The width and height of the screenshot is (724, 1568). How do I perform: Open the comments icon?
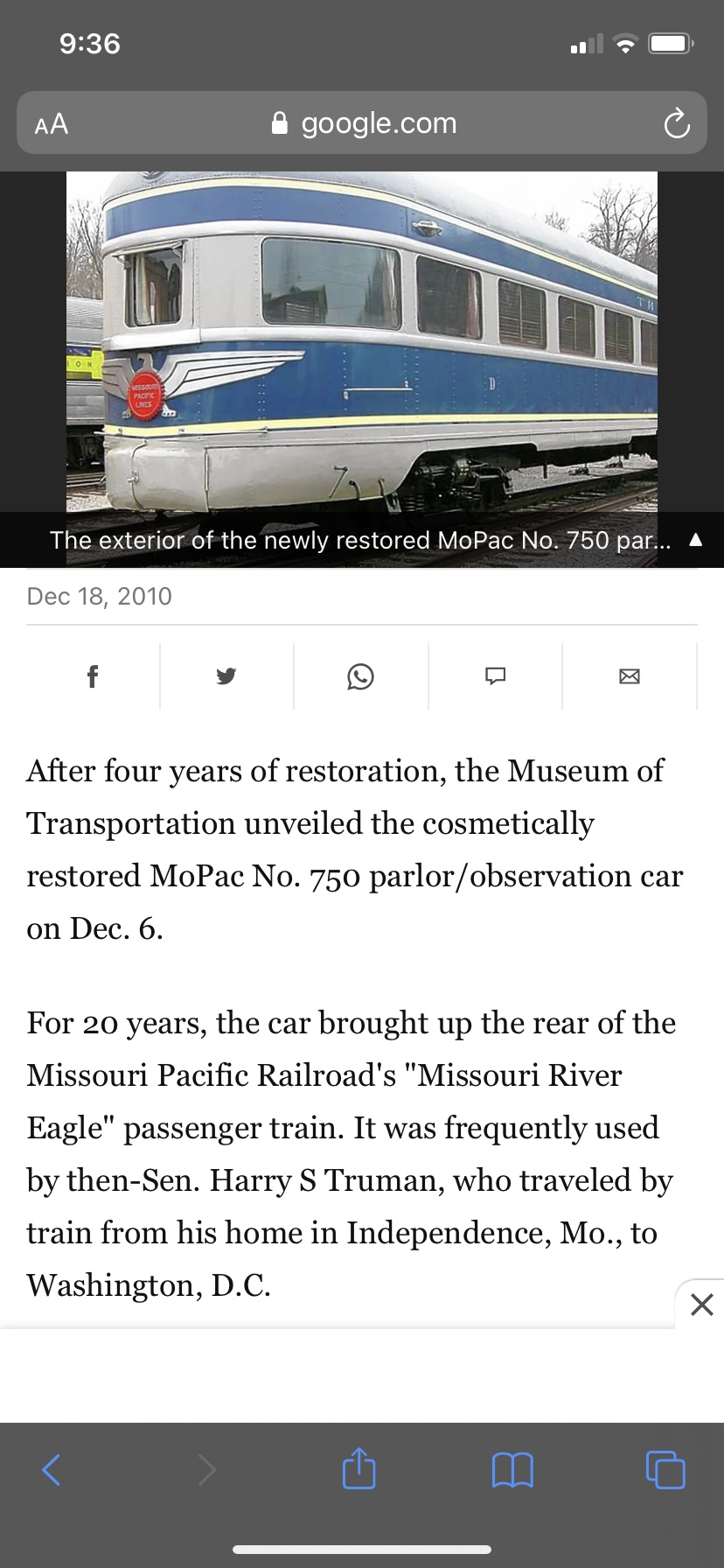(x=495, y=676)
